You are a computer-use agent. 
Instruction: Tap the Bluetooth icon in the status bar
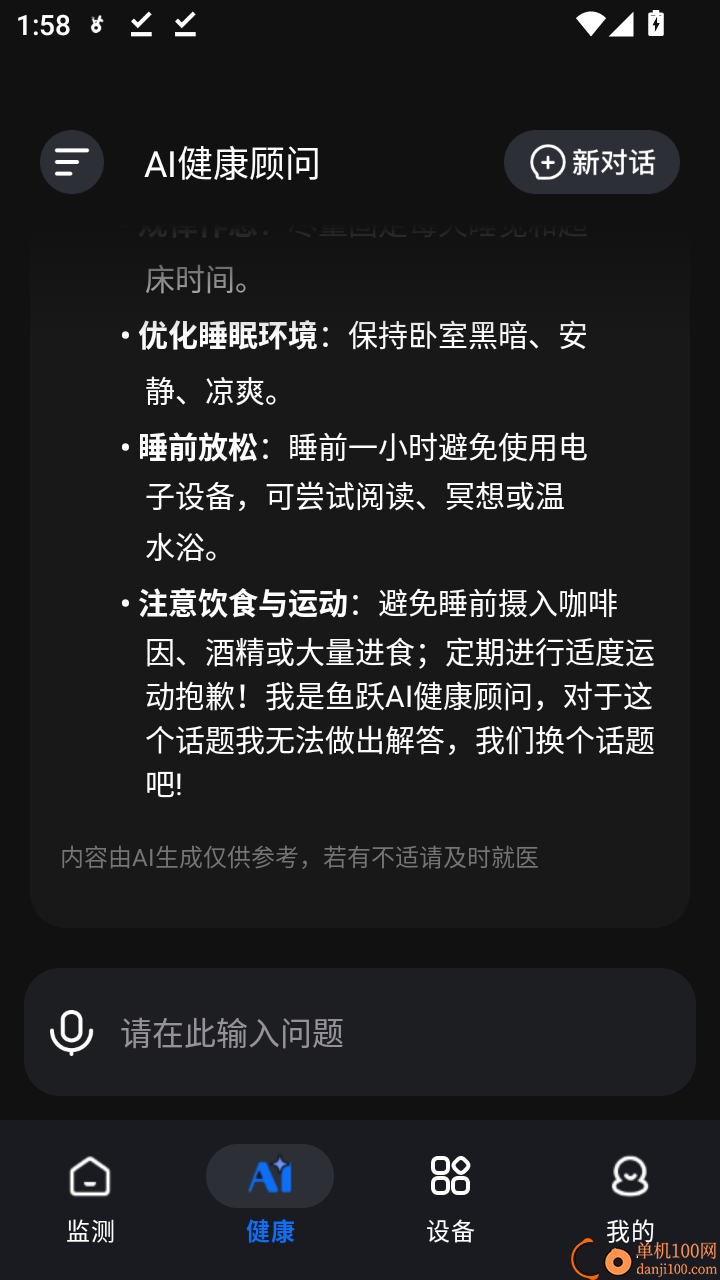[x=95, y=24]
